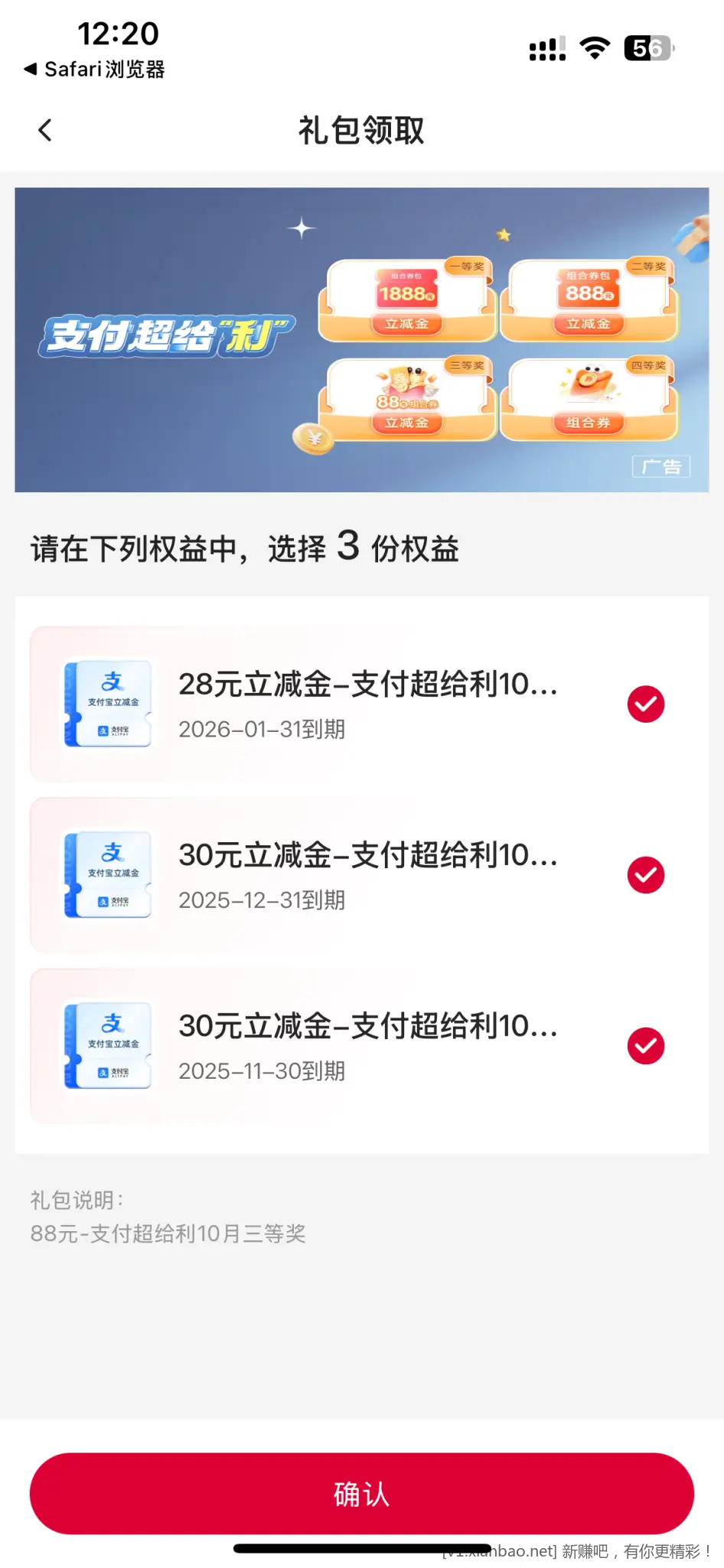Viewport: 724px width, 1568px height.
Task: Tap the Alipay coupon icon on 28元立减金 item
Action: coord(107,704)
